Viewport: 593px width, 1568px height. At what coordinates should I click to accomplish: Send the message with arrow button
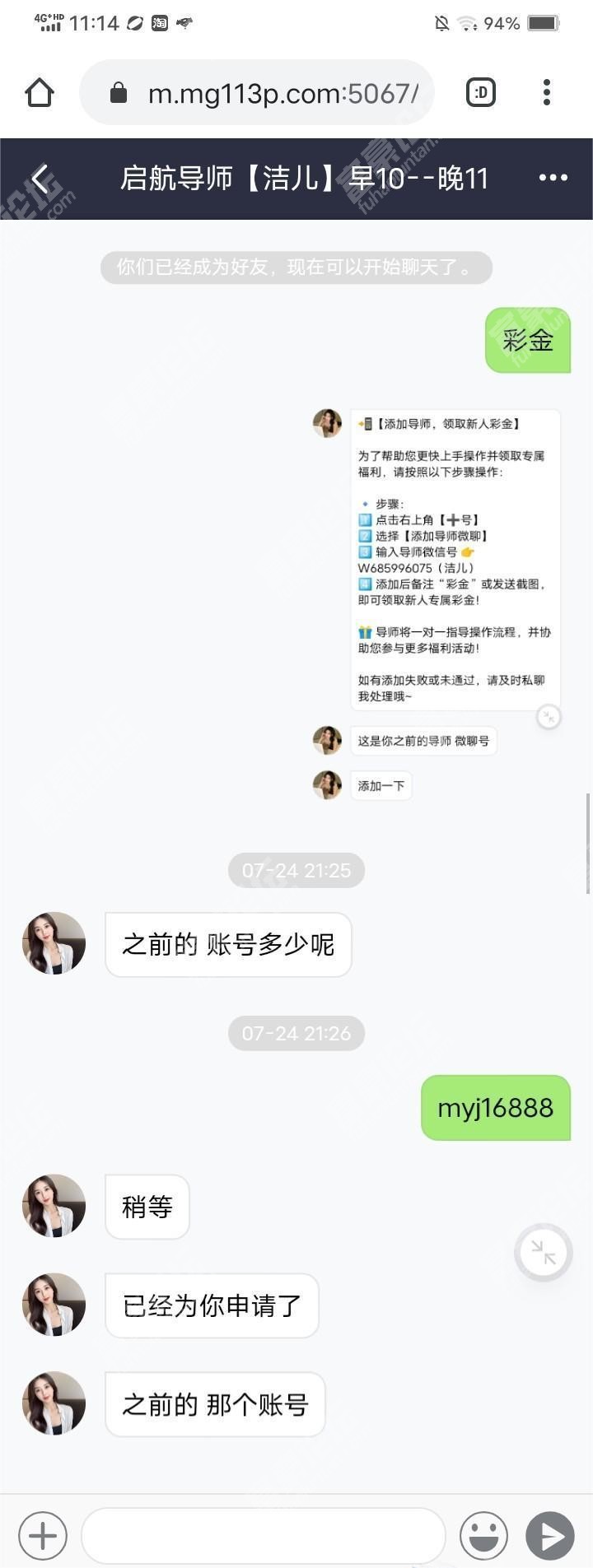point(550,1536)
